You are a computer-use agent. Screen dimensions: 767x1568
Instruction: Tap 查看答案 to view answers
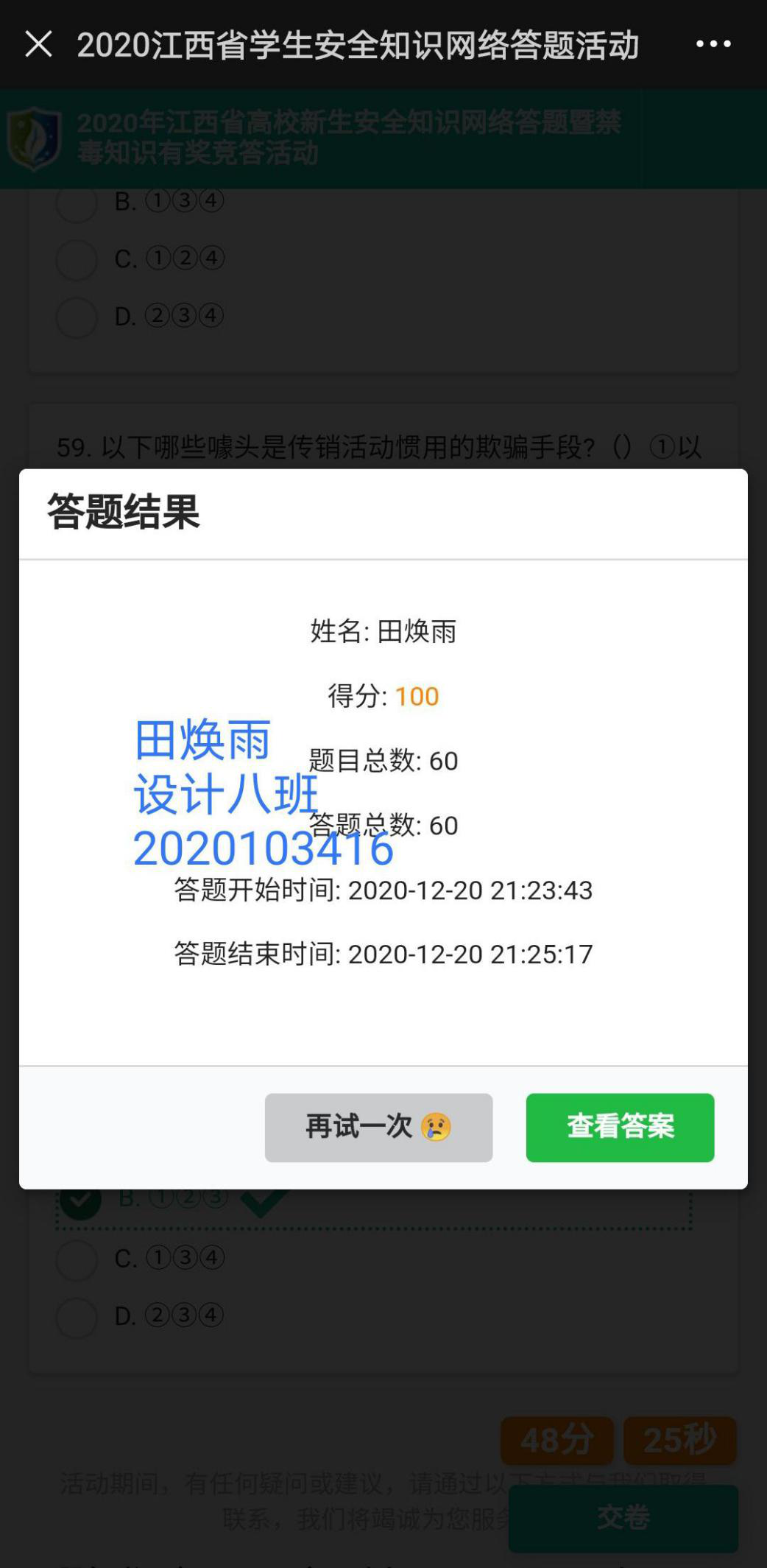point(620,1128)
